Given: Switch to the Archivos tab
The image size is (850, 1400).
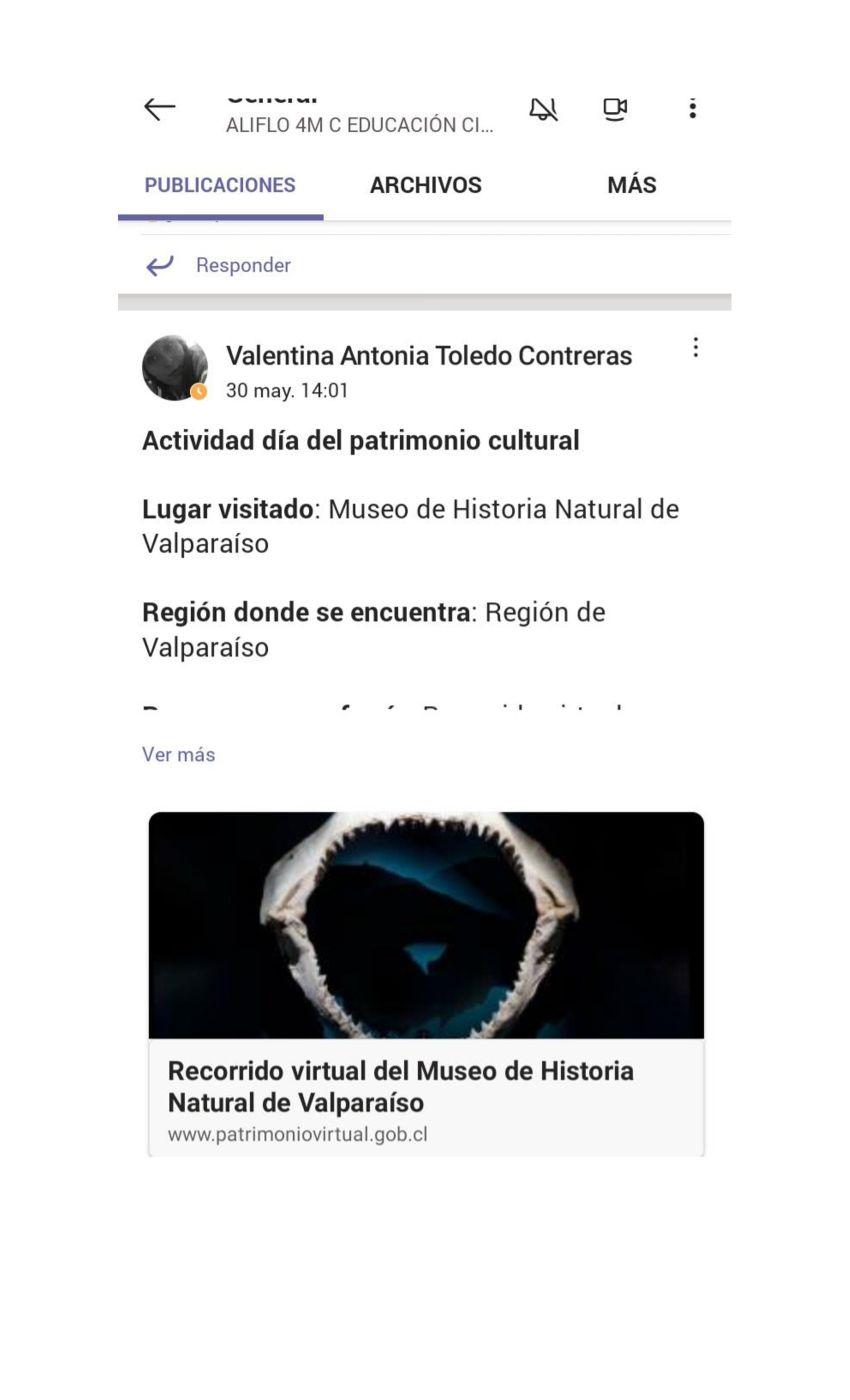Looking at the screenshot, I should (426, 185).
